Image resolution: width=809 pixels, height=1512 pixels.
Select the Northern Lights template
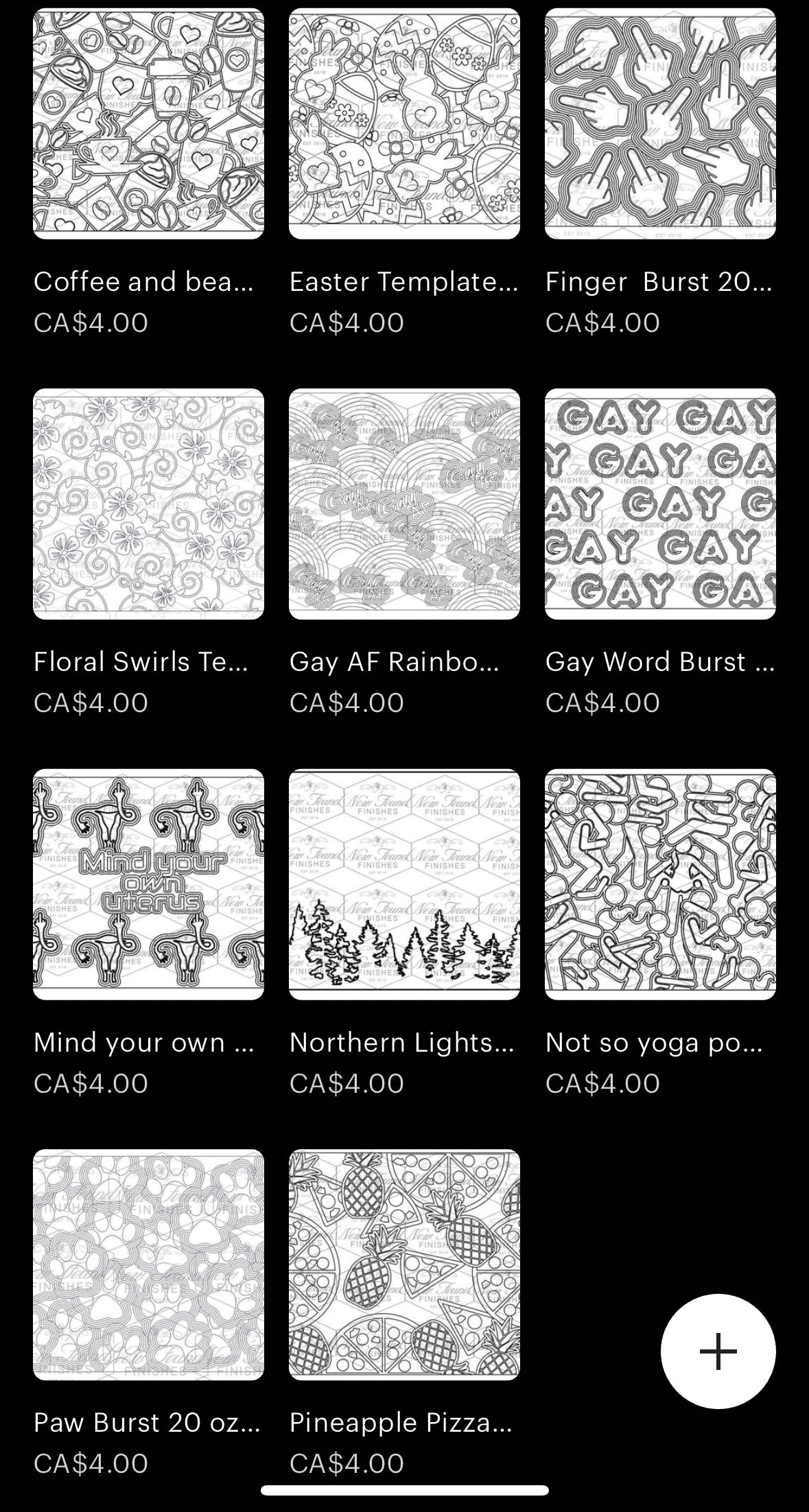pyautogui.click(x=404, y=884)
